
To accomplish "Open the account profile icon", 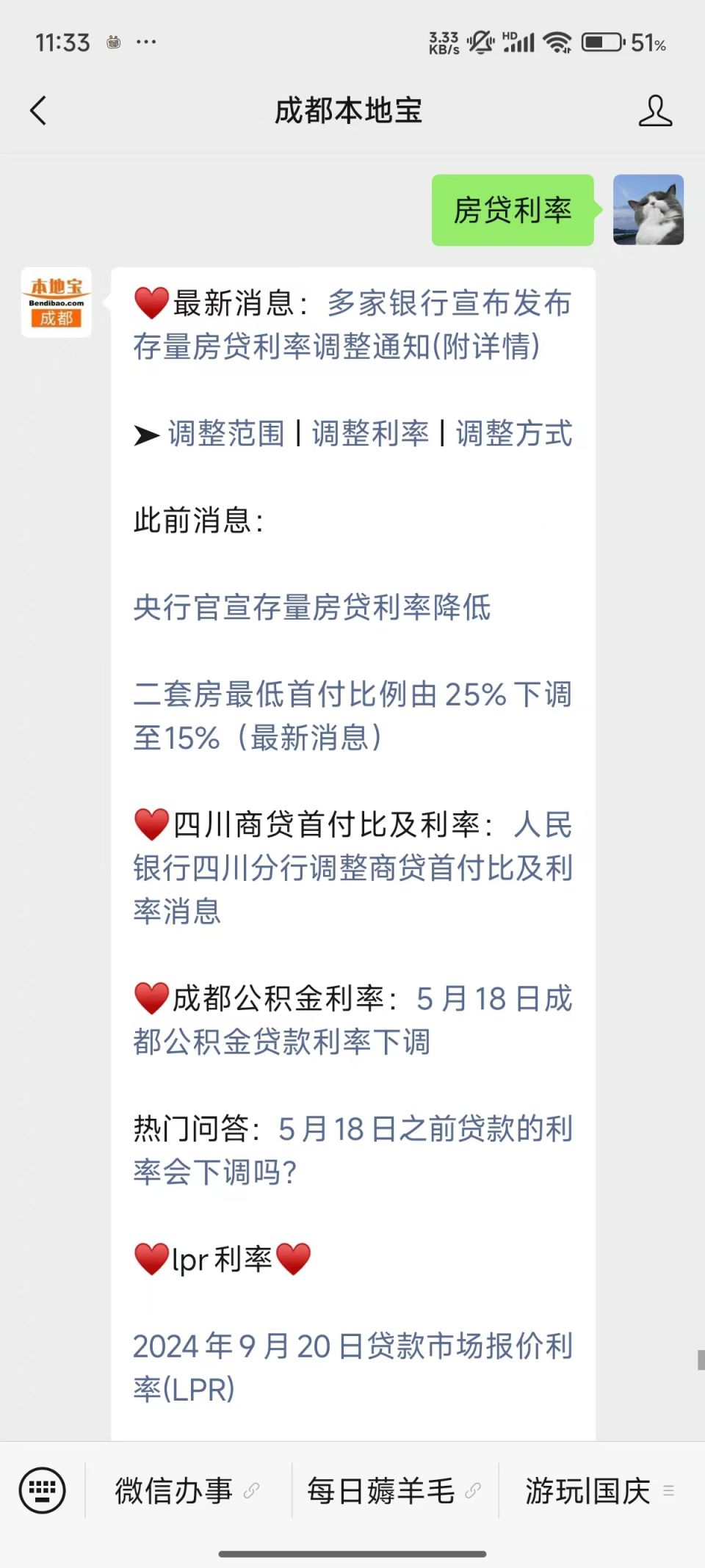I will pyautogui.click(x=655, y=111).
